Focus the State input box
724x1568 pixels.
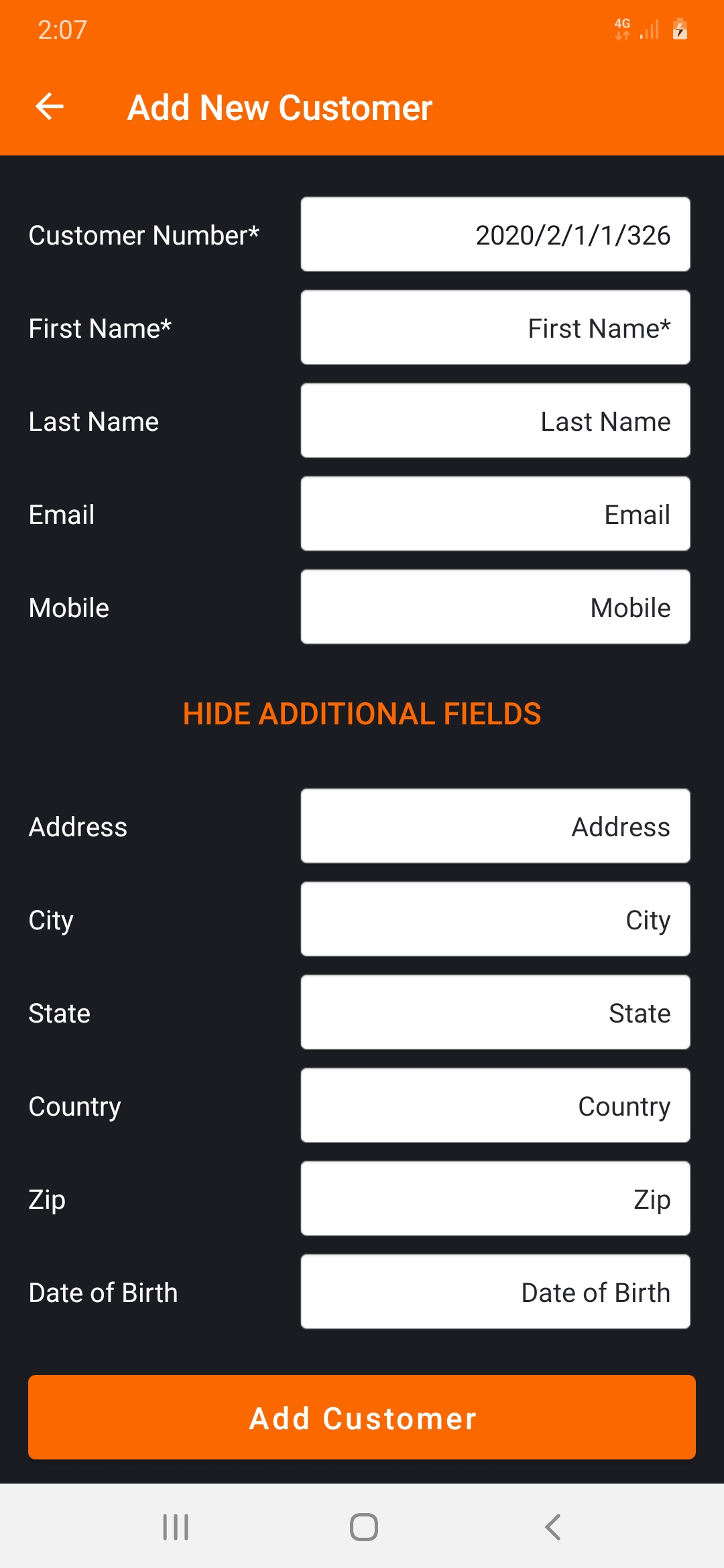pos(495,1012)
